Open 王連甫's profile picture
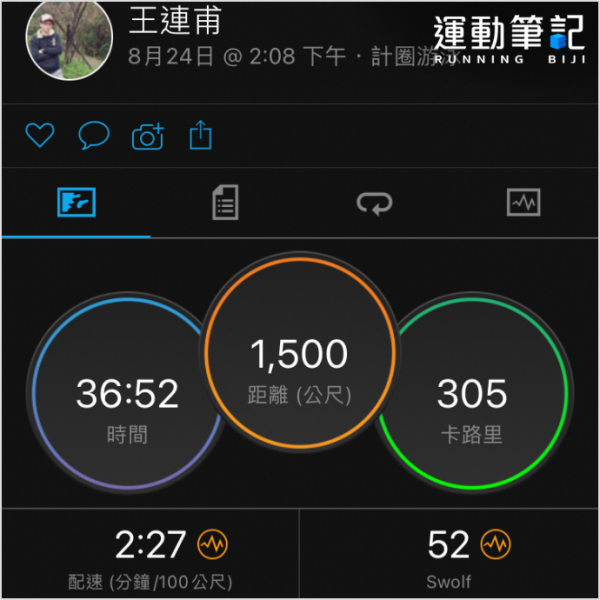 [69, 39]
